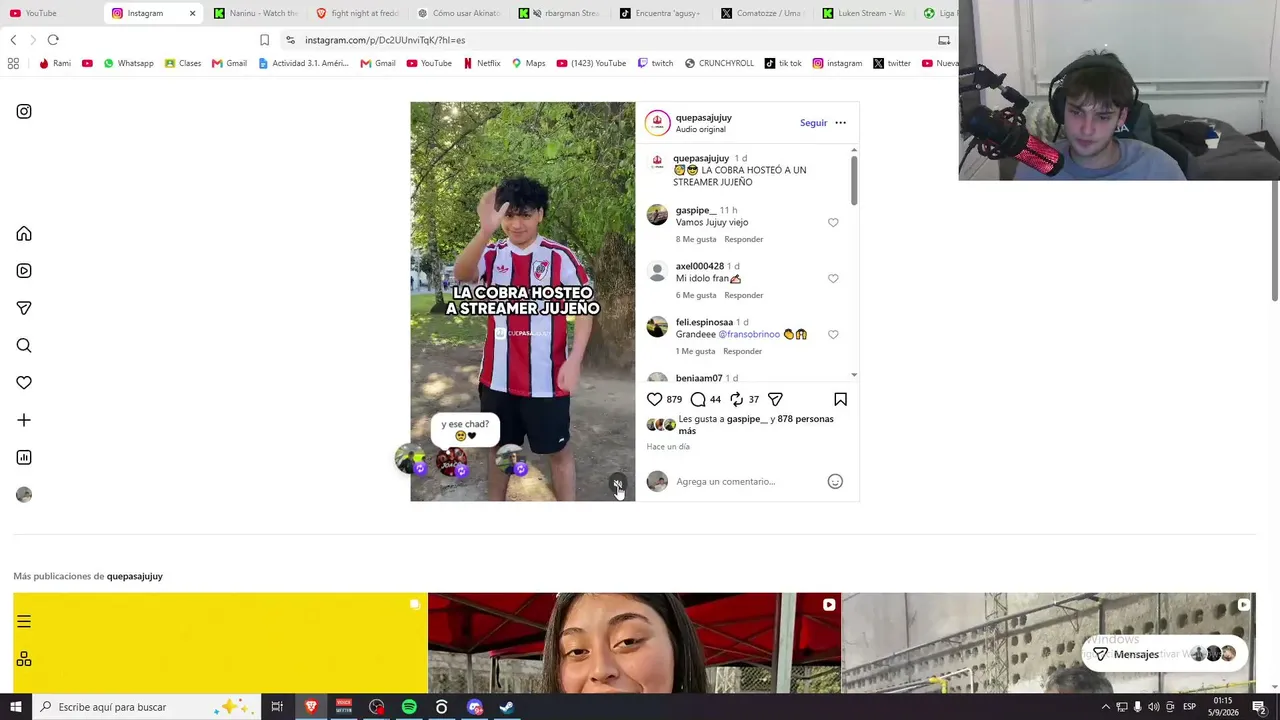Follow quepasajujuy with the Seguir button
The height and width of the screenshot is (720, 1280).
813,123
